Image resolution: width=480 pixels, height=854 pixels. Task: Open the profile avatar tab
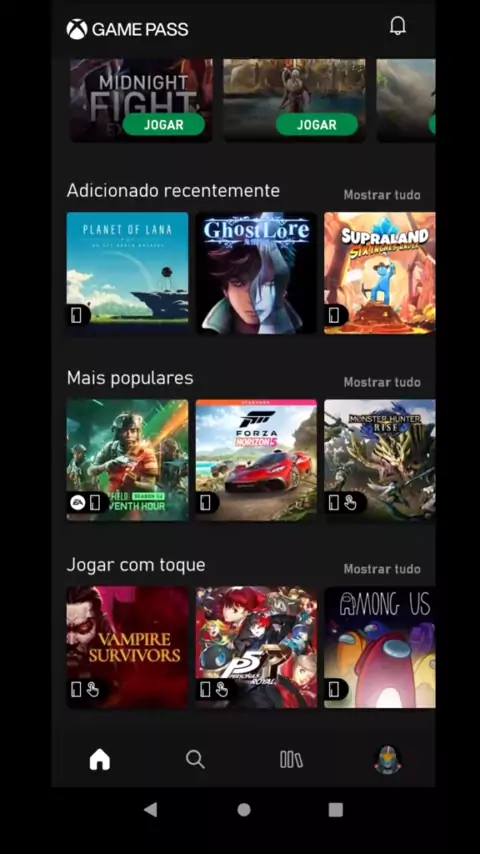point(387,759)
